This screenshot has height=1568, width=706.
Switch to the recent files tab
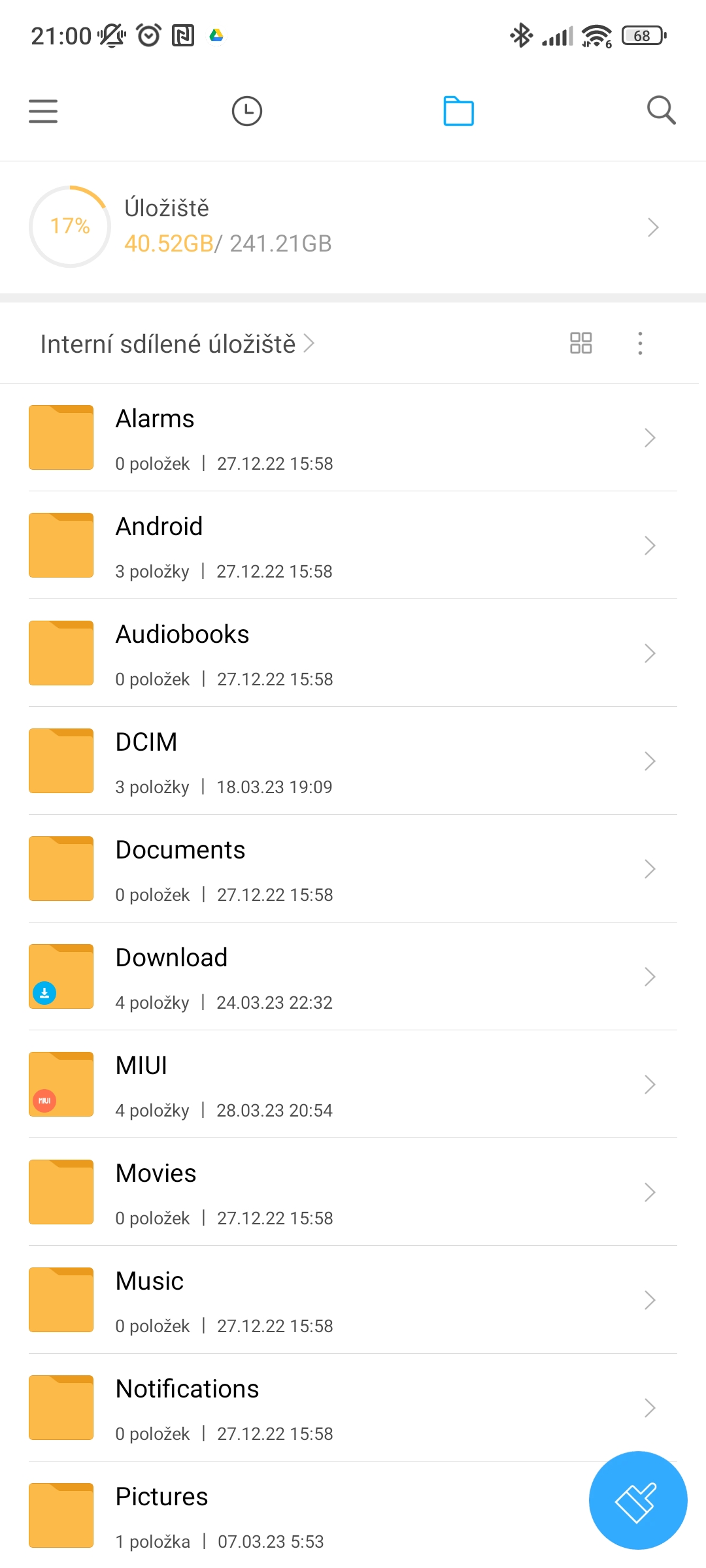[x=247, y=111]
